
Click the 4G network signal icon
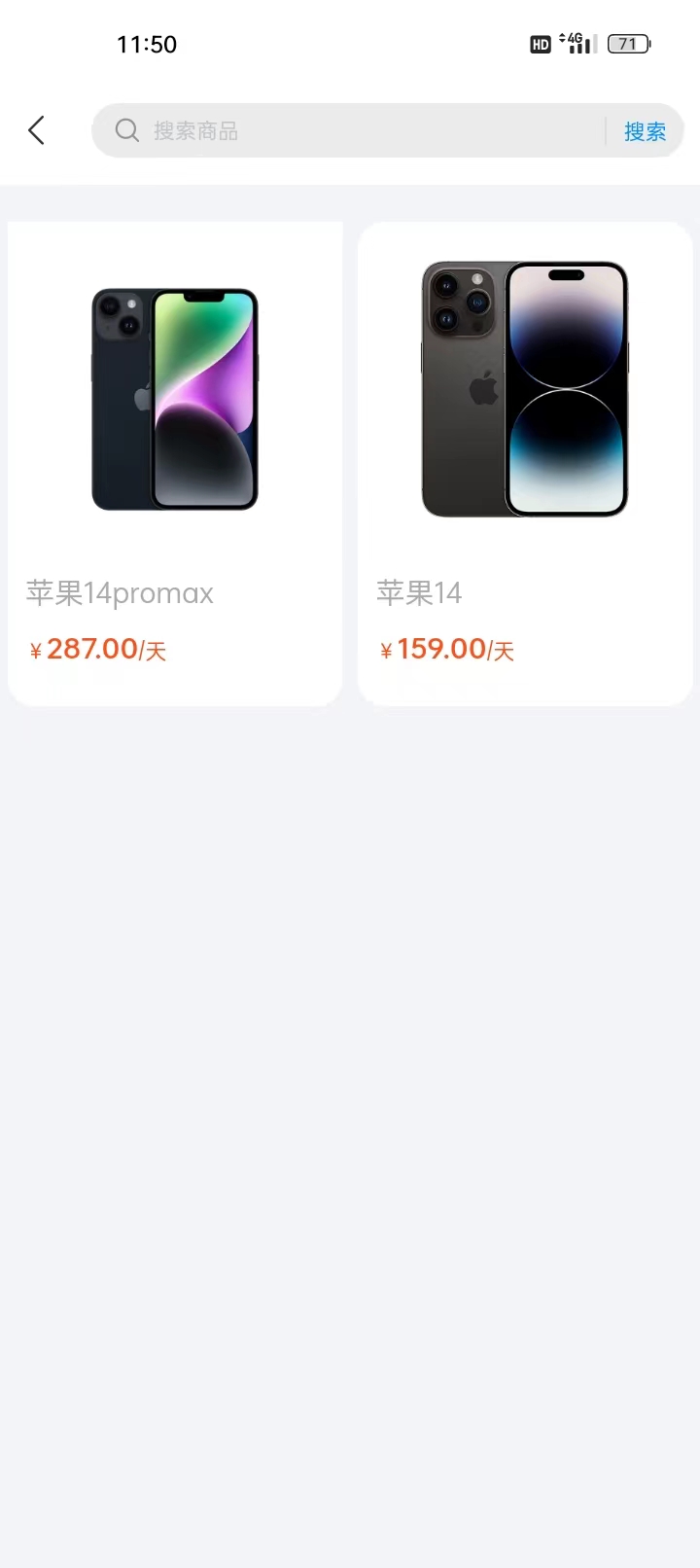(572, 43)
